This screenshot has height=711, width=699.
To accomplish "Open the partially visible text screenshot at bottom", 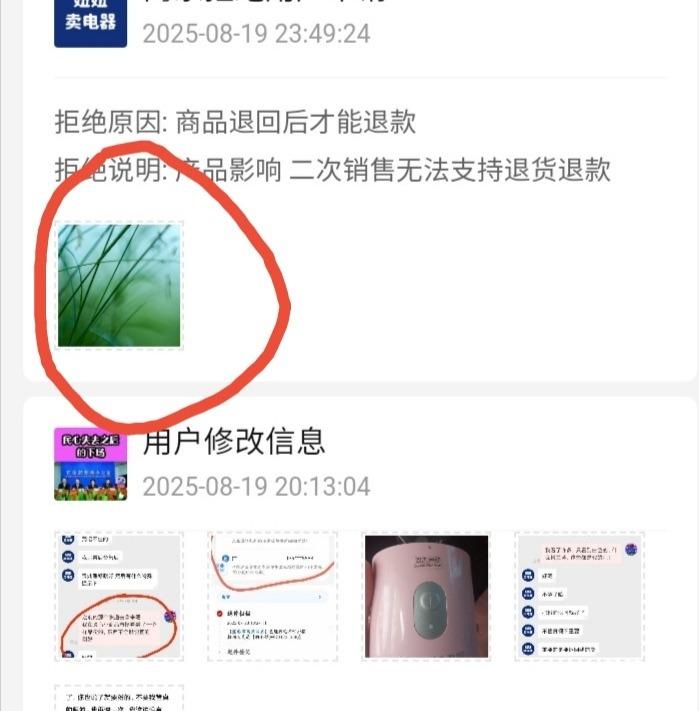I will (119, 698).
